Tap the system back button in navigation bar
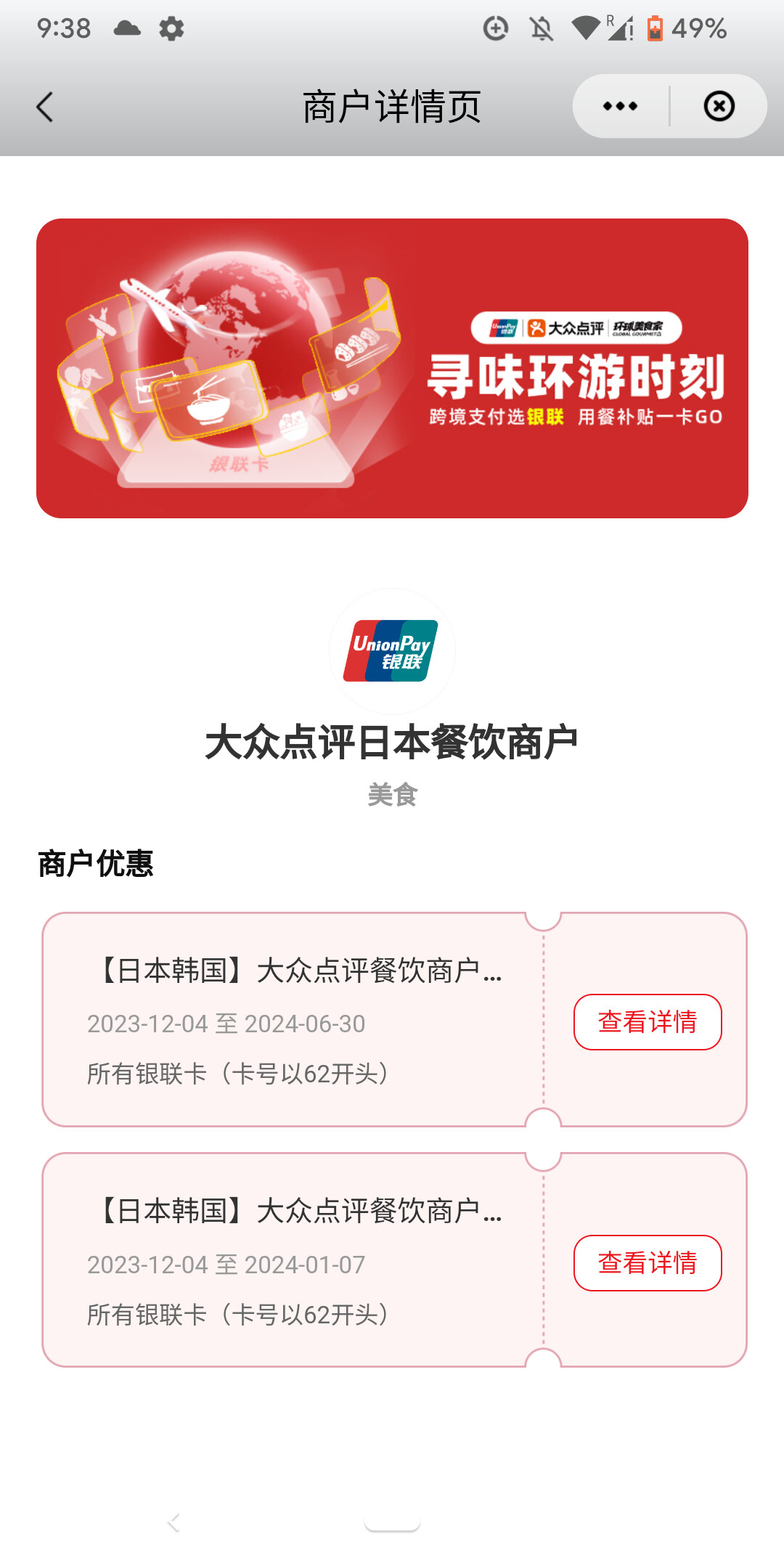The height and width of the screenshot is (1568, 784). 173,1522
